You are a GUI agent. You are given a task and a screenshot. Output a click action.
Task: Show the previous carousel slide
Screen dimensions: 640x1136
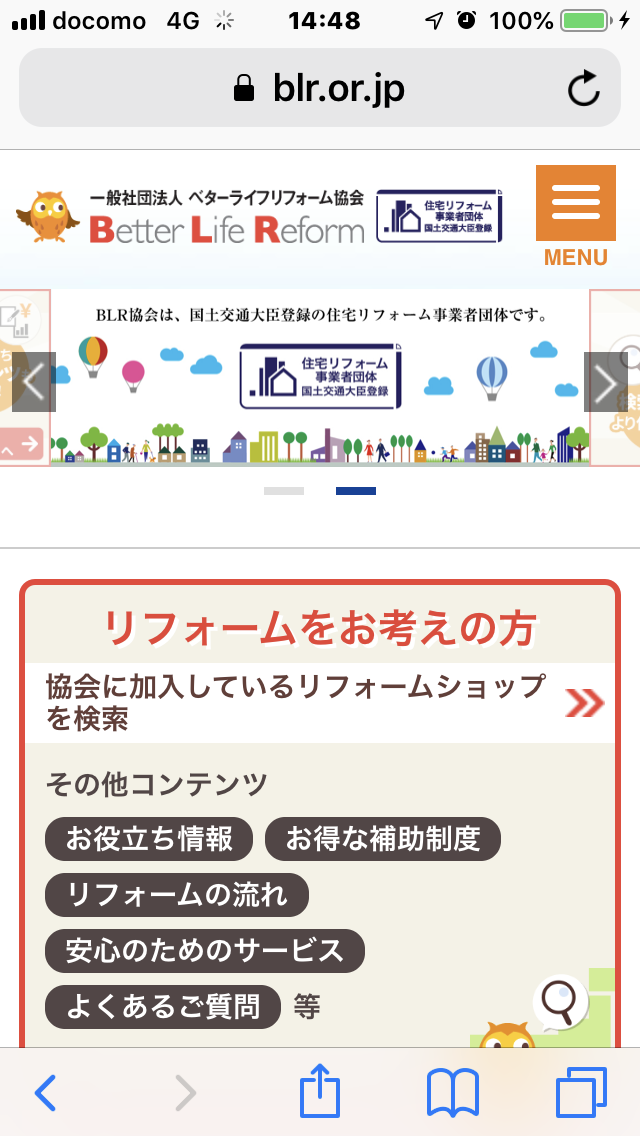click(33, 382)
